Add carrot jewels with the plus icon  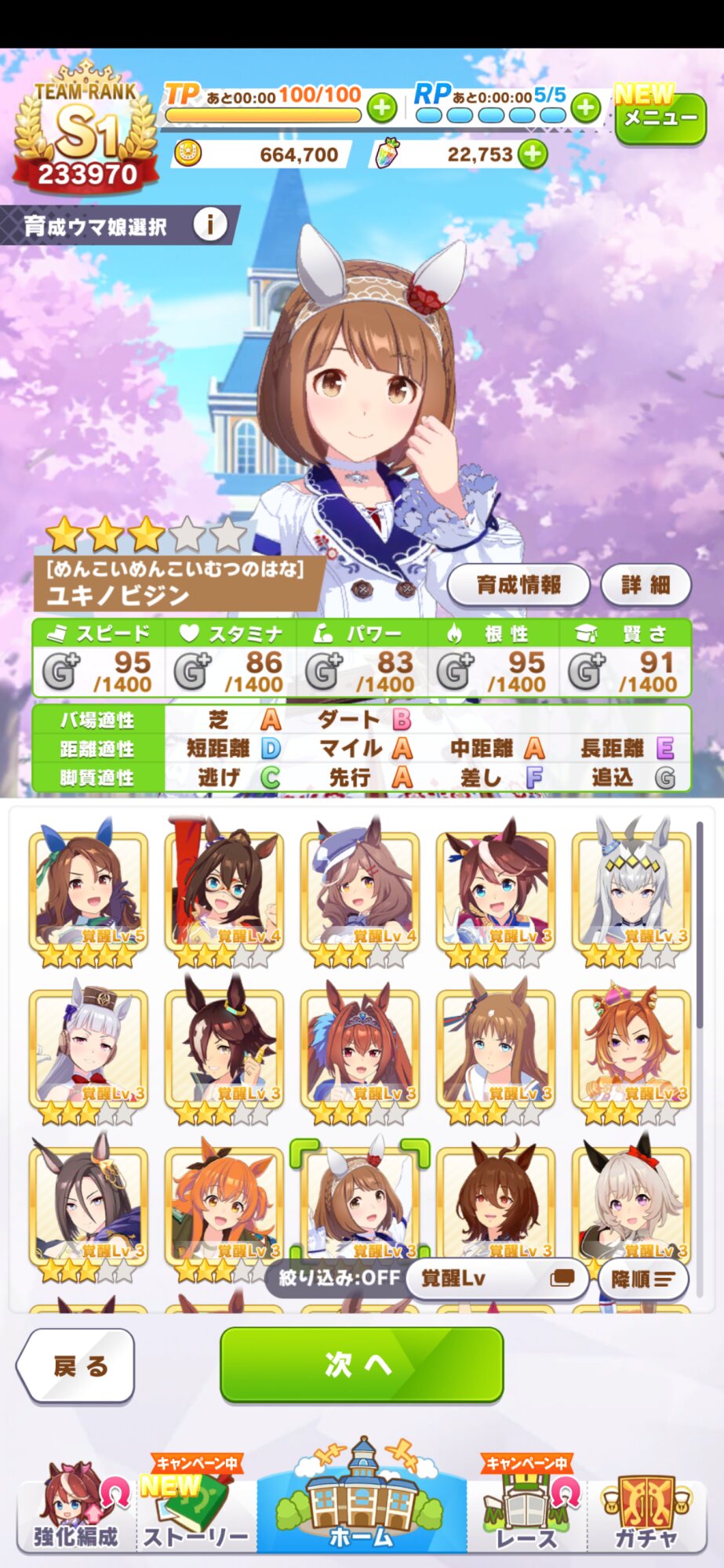(533, 154)
